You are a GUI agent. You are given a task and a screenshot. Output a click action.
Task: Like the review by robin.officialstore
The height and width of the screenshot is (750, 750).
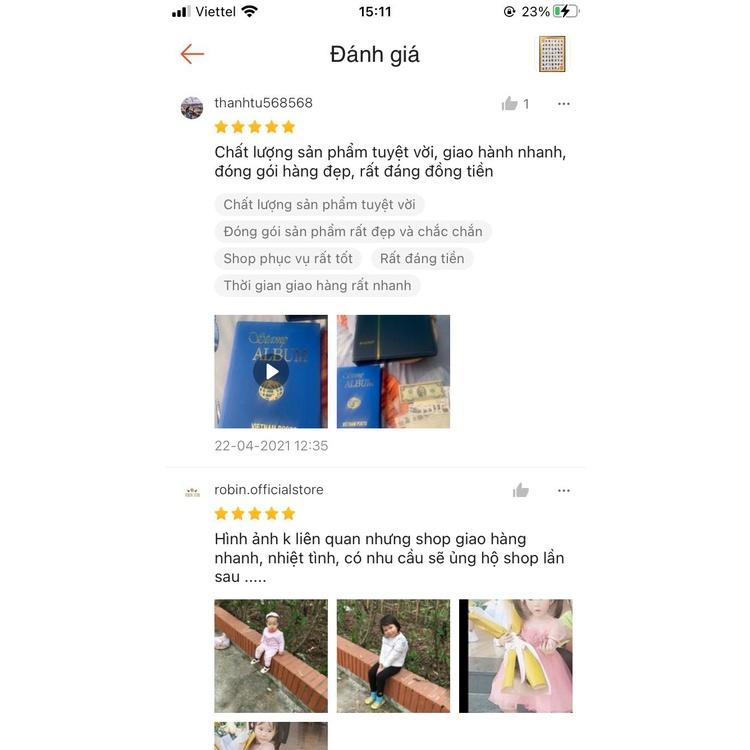point(520,490)
